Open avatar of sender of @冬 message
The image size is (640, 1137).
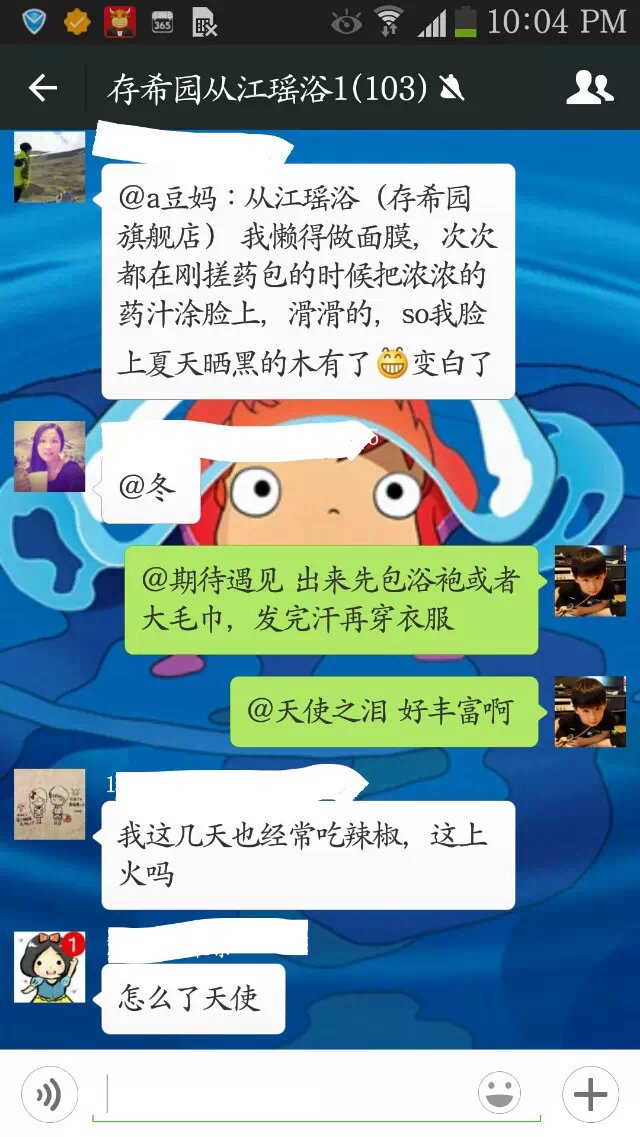coord(49,456)
